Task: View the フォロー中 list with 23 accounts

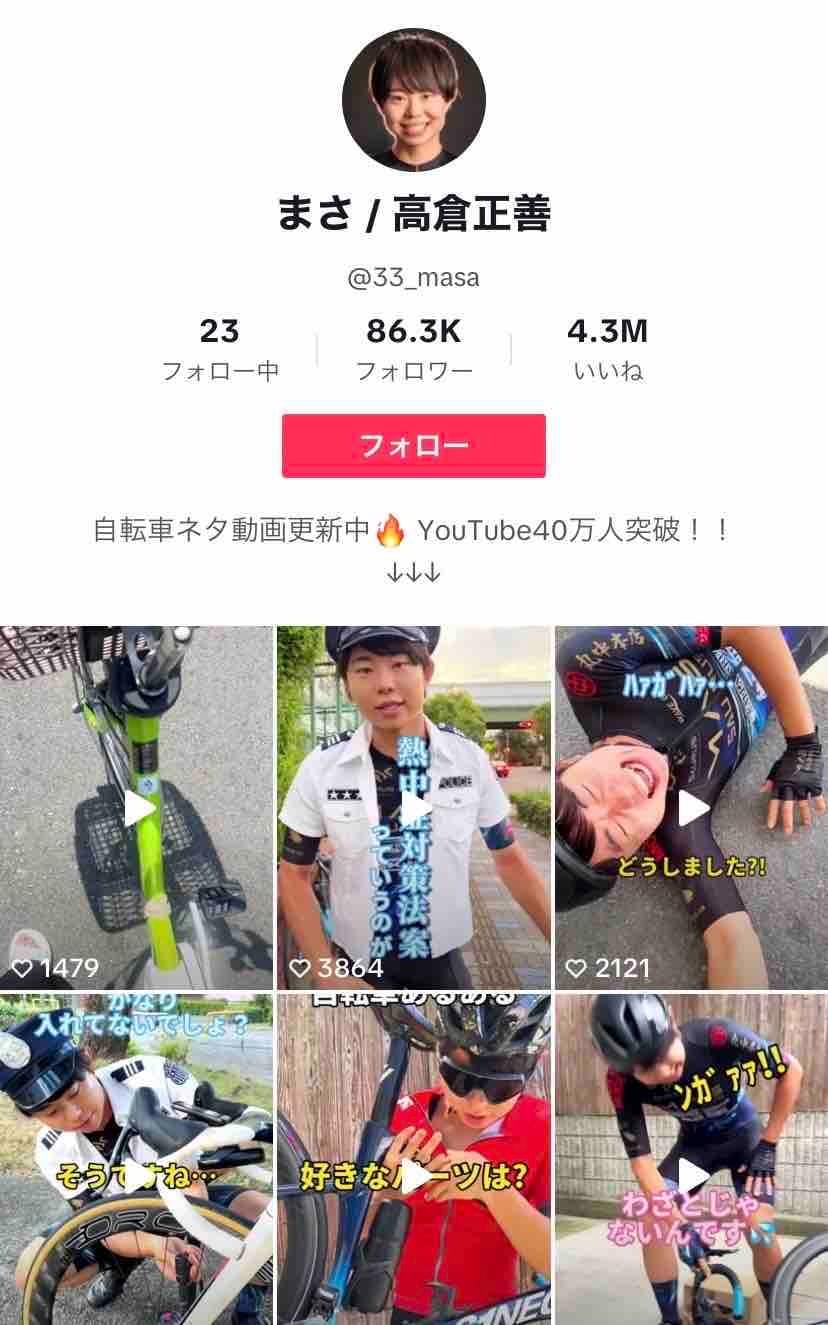Action: tap(220, 349)
